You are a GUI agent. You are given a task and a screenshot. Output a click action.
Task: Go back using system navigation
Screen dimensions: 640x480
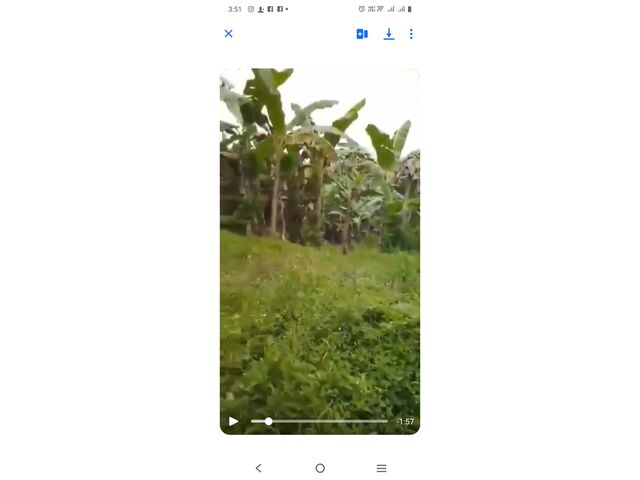(x=258, y=468)
